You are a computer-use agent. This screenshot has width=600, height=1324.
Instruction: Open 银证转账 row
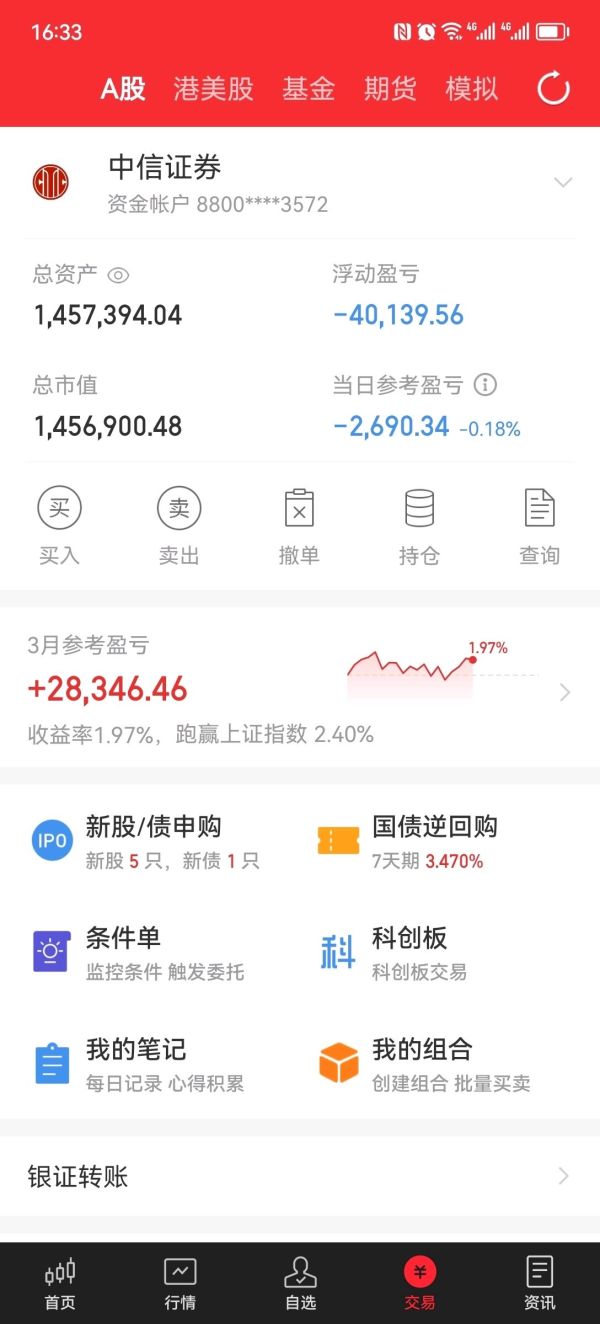(300, 1176)
